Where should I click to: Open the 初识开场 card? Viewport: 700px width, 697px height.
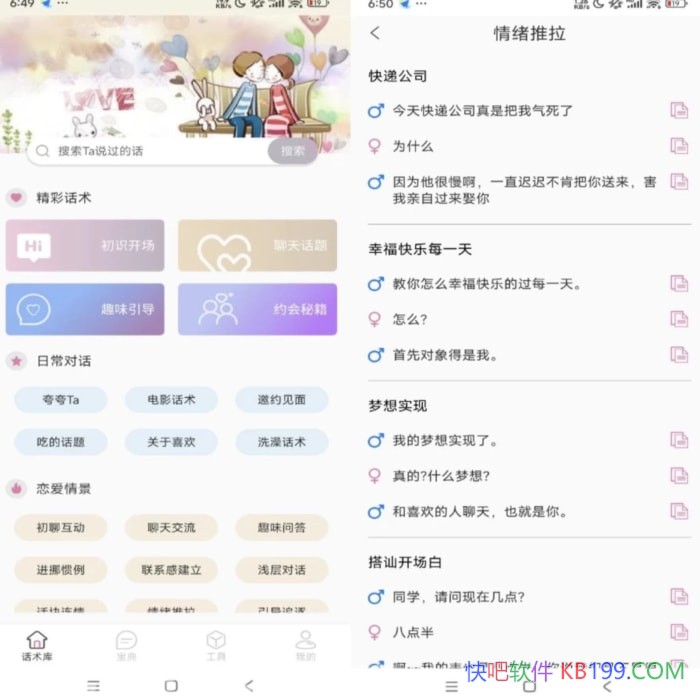click(85, 245)
